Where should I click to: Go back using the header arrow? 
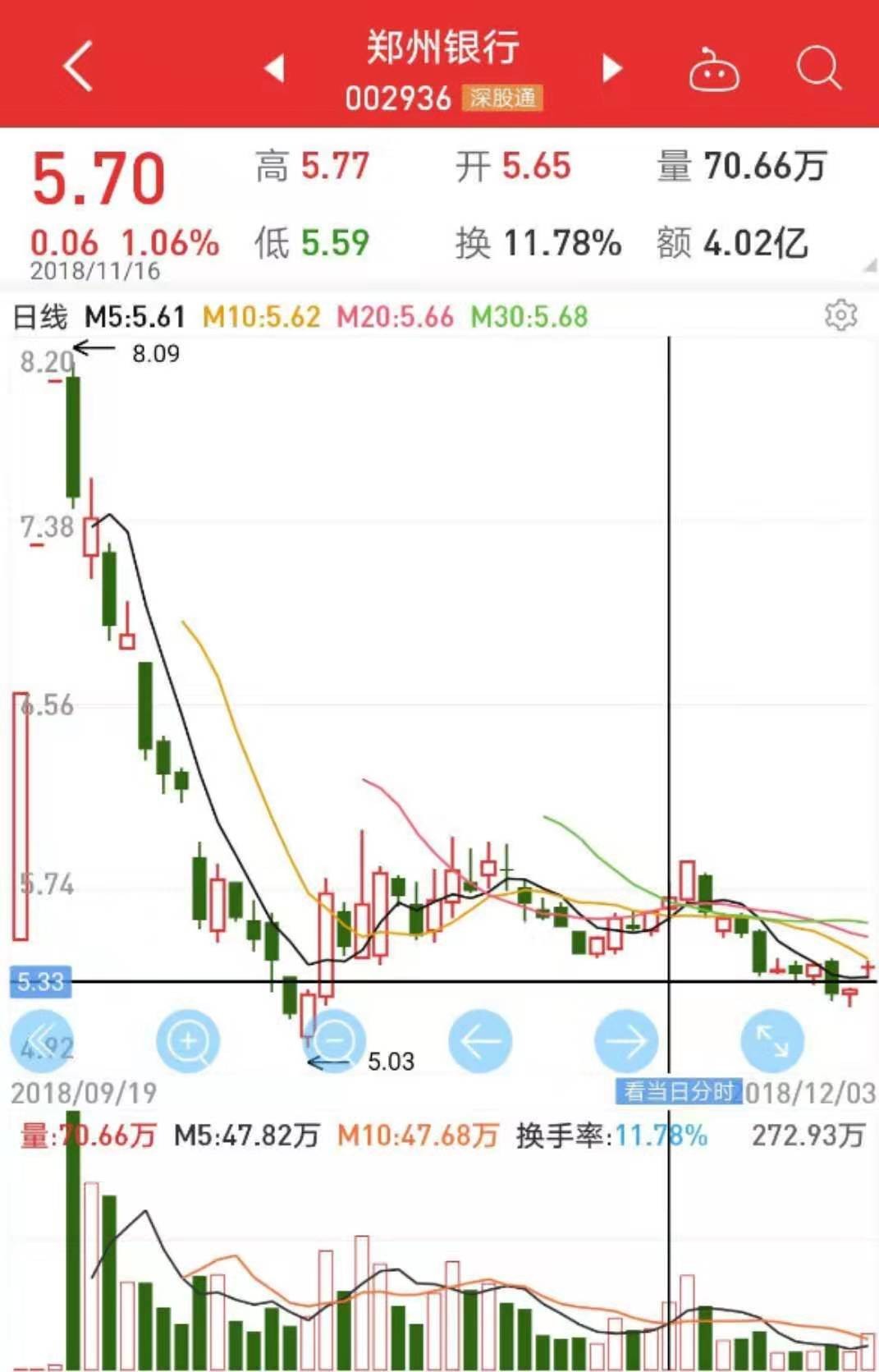(x=79, y=66)
